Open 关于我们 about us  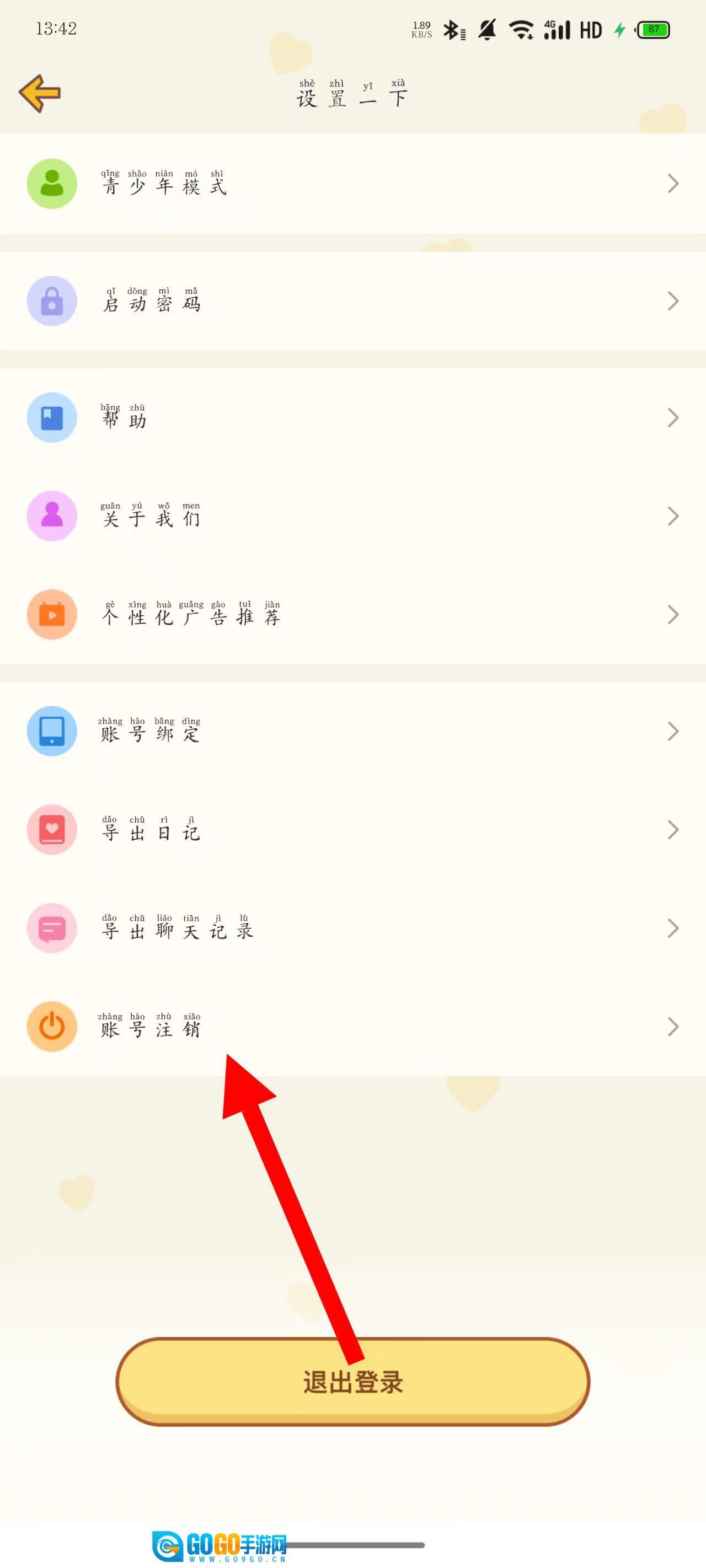coord(352,516)
